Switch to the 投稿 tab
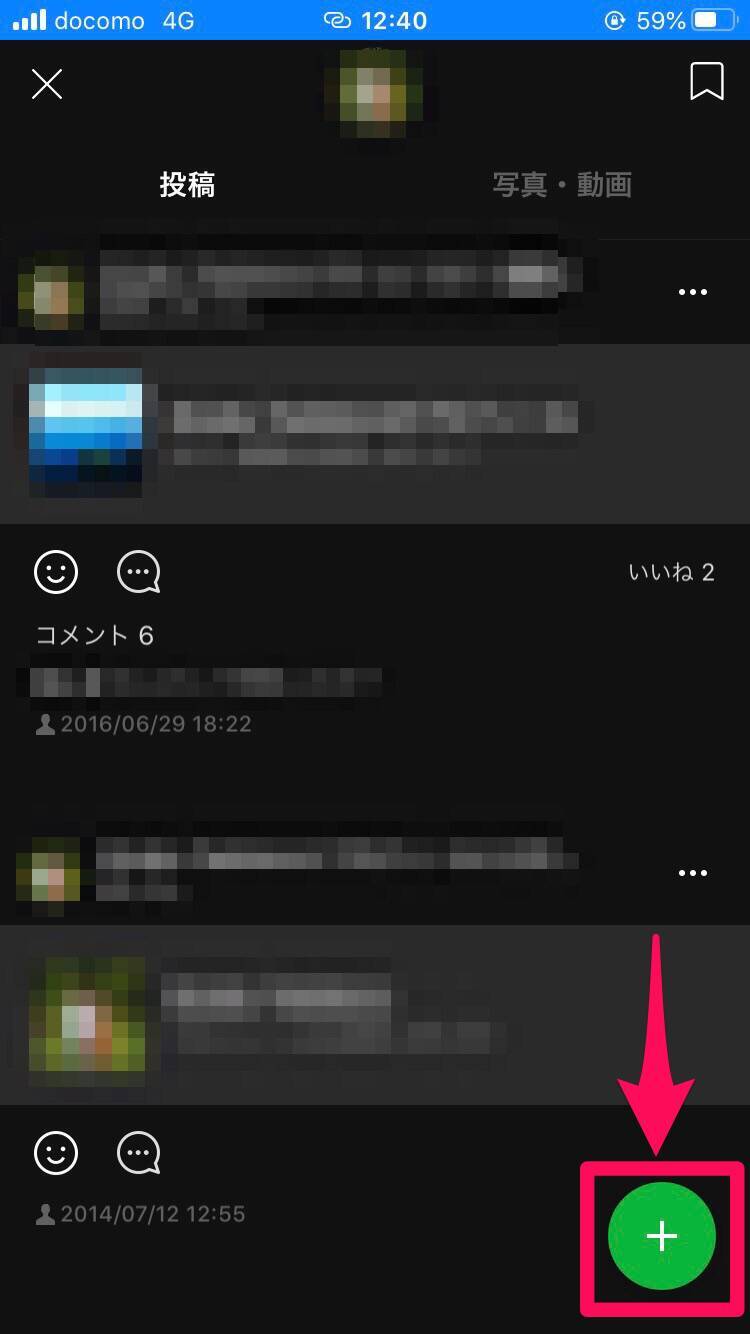The height and width of the screenshot is (1334, 750). coord(187,185)
